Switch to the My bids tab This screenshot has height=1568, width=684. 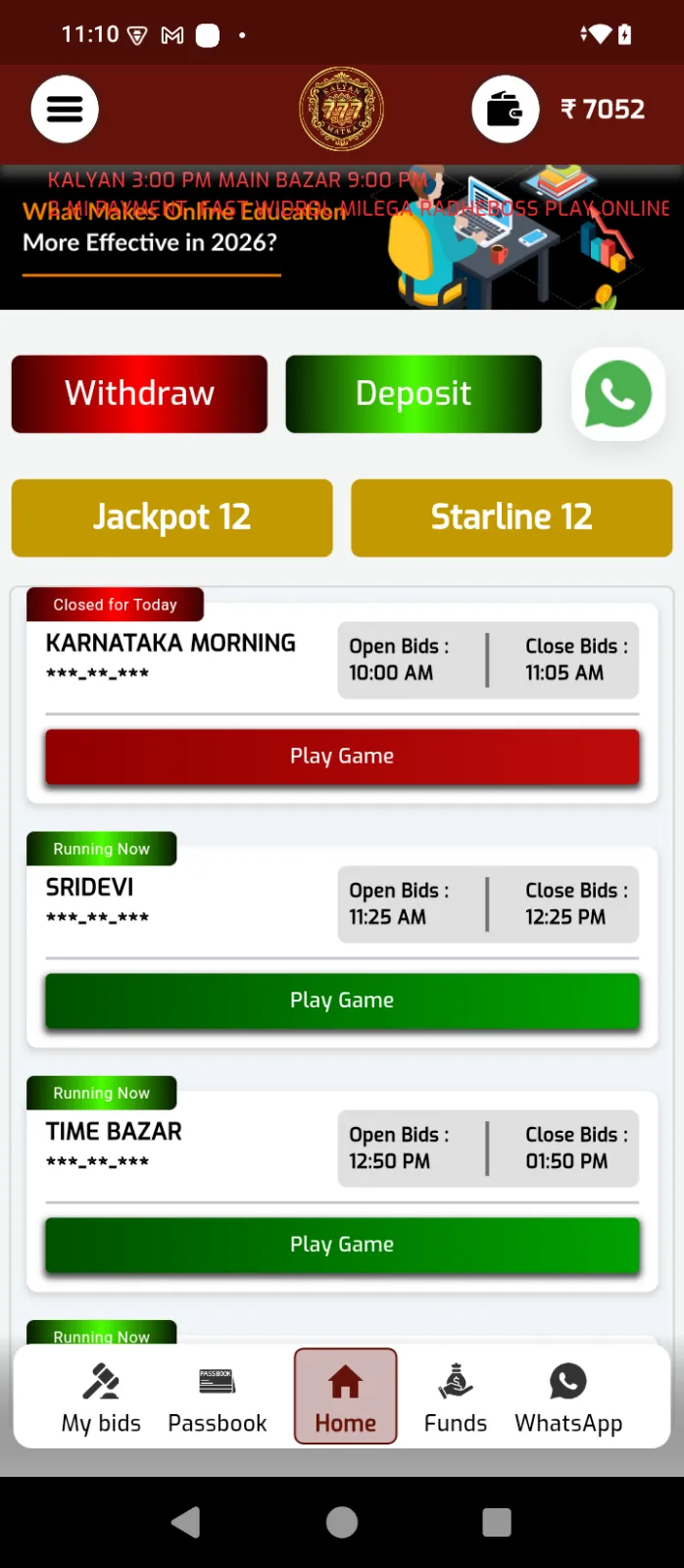pyautogui.click(x=101, y=1397)
